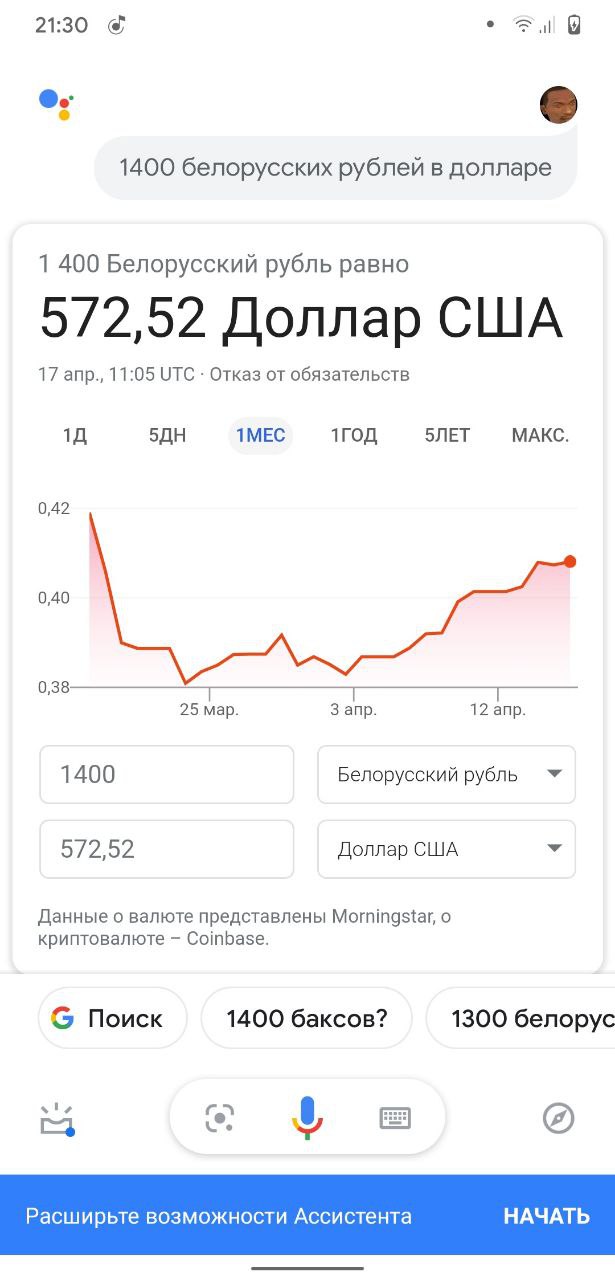Open the Белорусский рубль currency dropdown
Screen dimensions: 615x1280
pyautogui.click(x=447, y=774)
